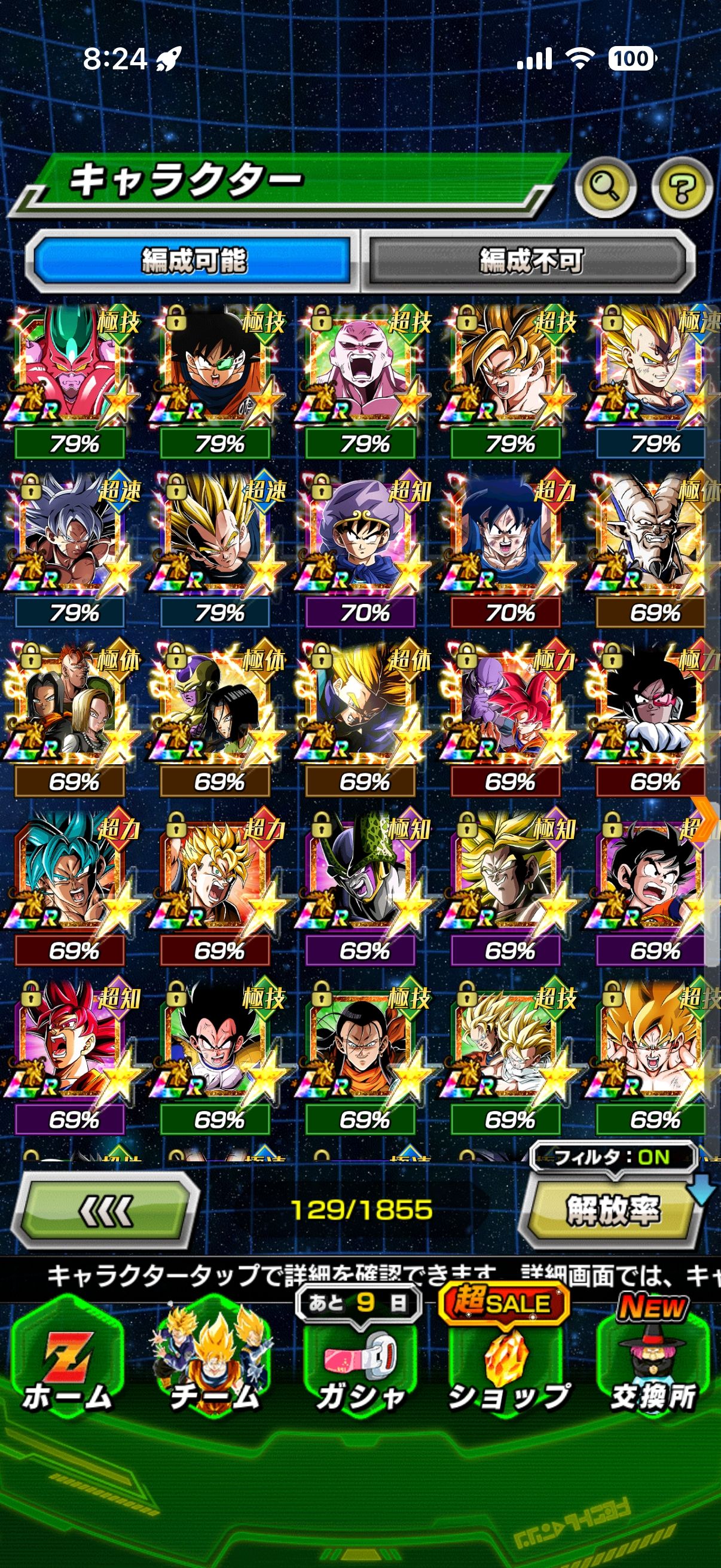Screen dimensions: 721x1568
Task: Change sort order via 解放率 button
Action: pyautogui.click(x=612, y=1210)
